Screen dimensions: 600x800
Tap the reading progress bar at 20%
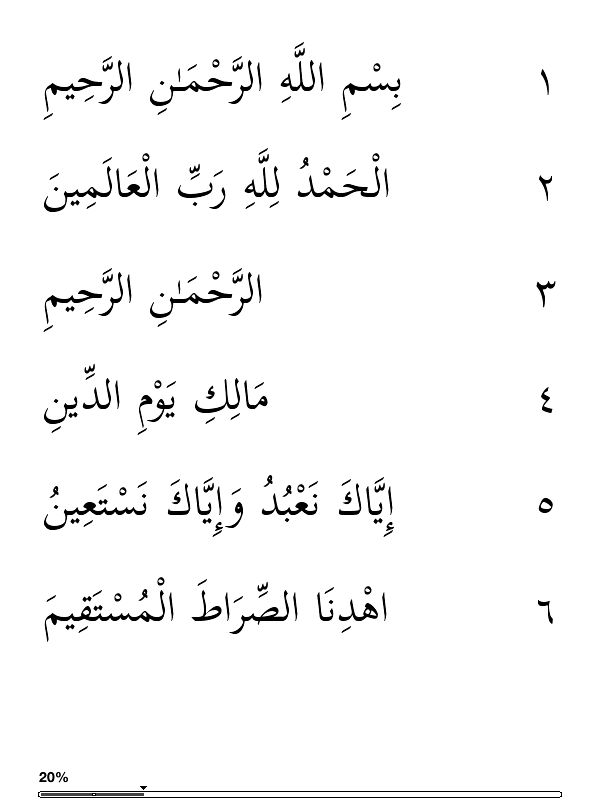click(x=143, y=794)
